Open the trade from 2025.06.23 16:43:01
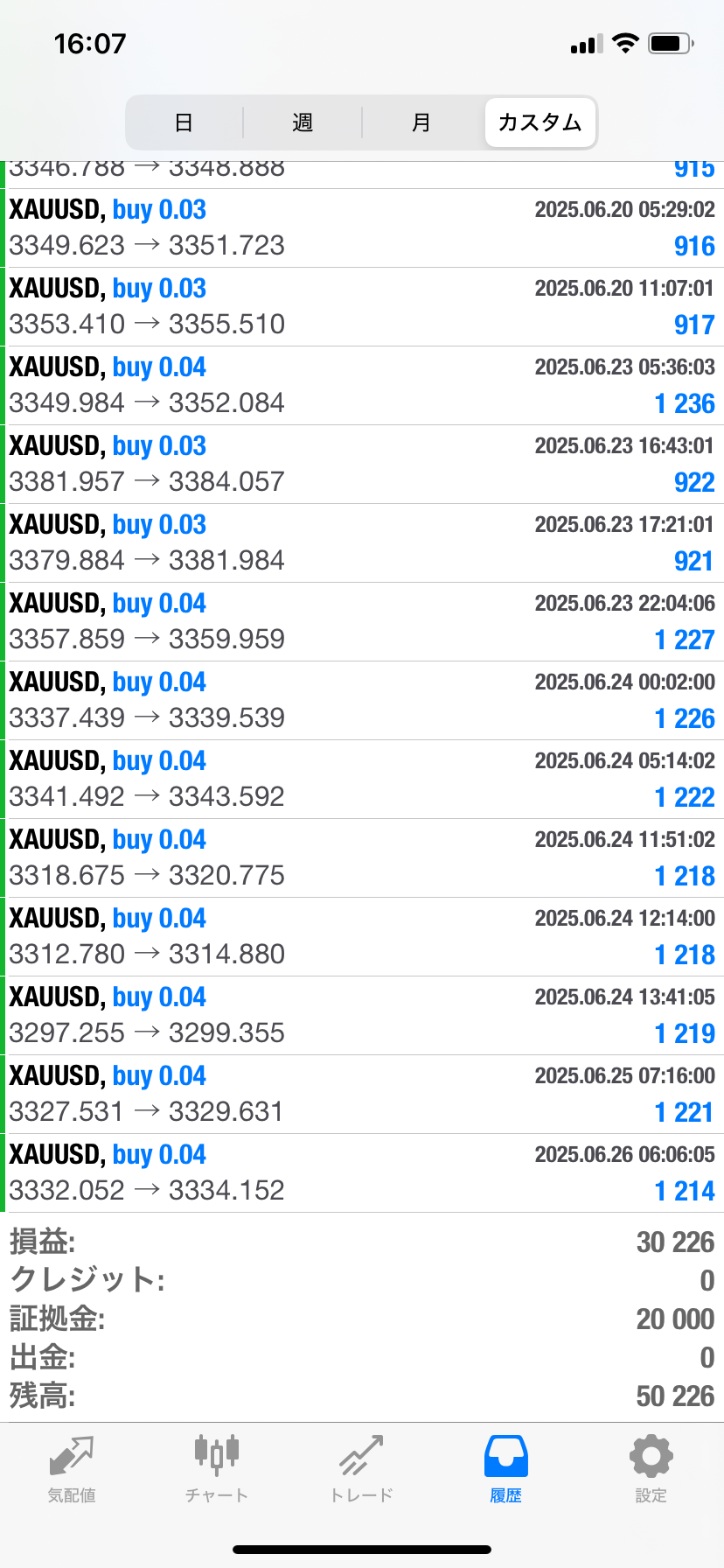The image size is (724, 1568). [362, 465]
